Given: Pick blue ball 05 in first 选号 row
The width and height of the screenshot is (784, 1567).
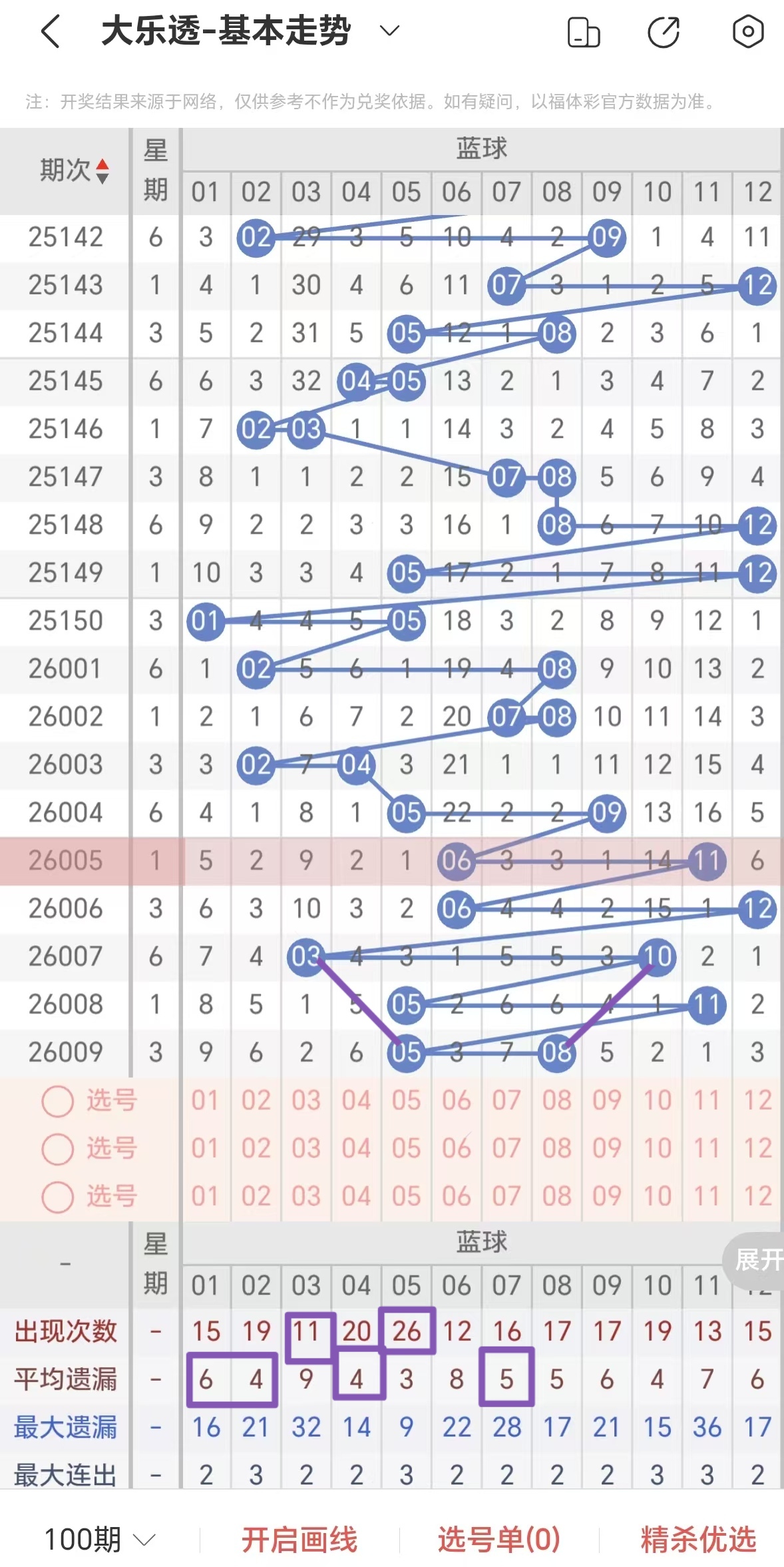Looking at the screenshot, I should 406,1101.
